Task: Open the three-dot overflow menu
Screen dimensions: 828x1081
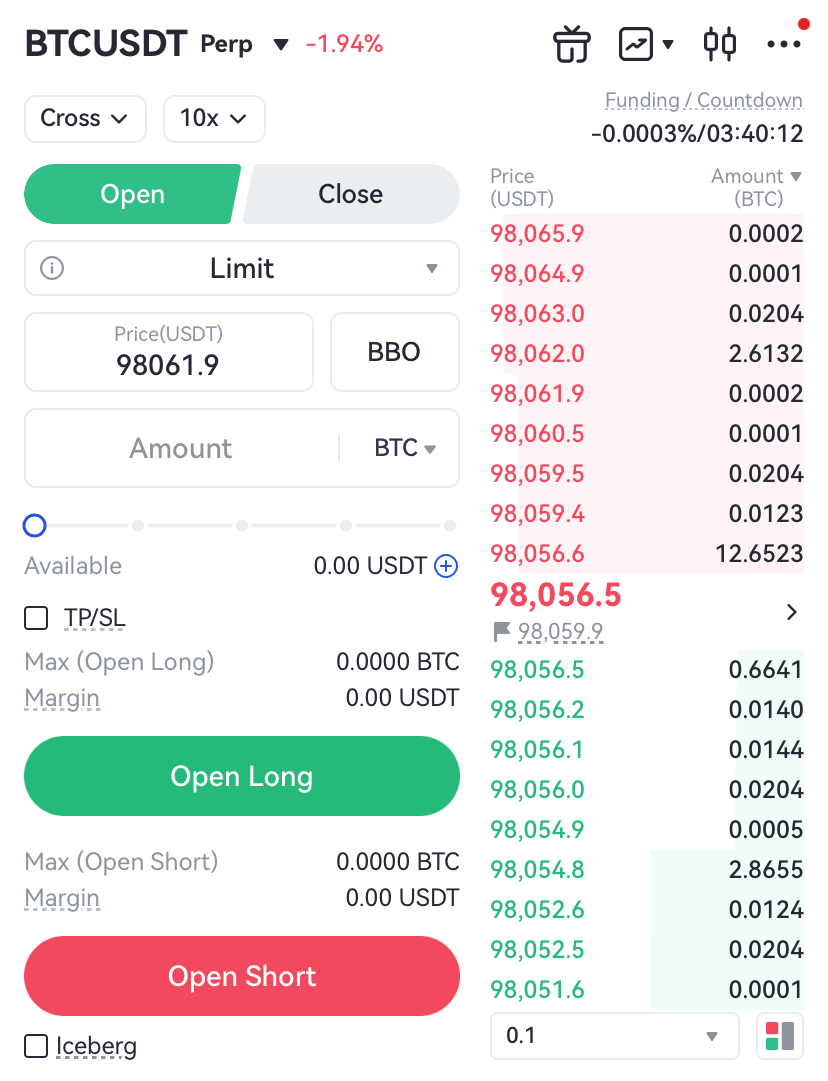Action: pos(783,44)
